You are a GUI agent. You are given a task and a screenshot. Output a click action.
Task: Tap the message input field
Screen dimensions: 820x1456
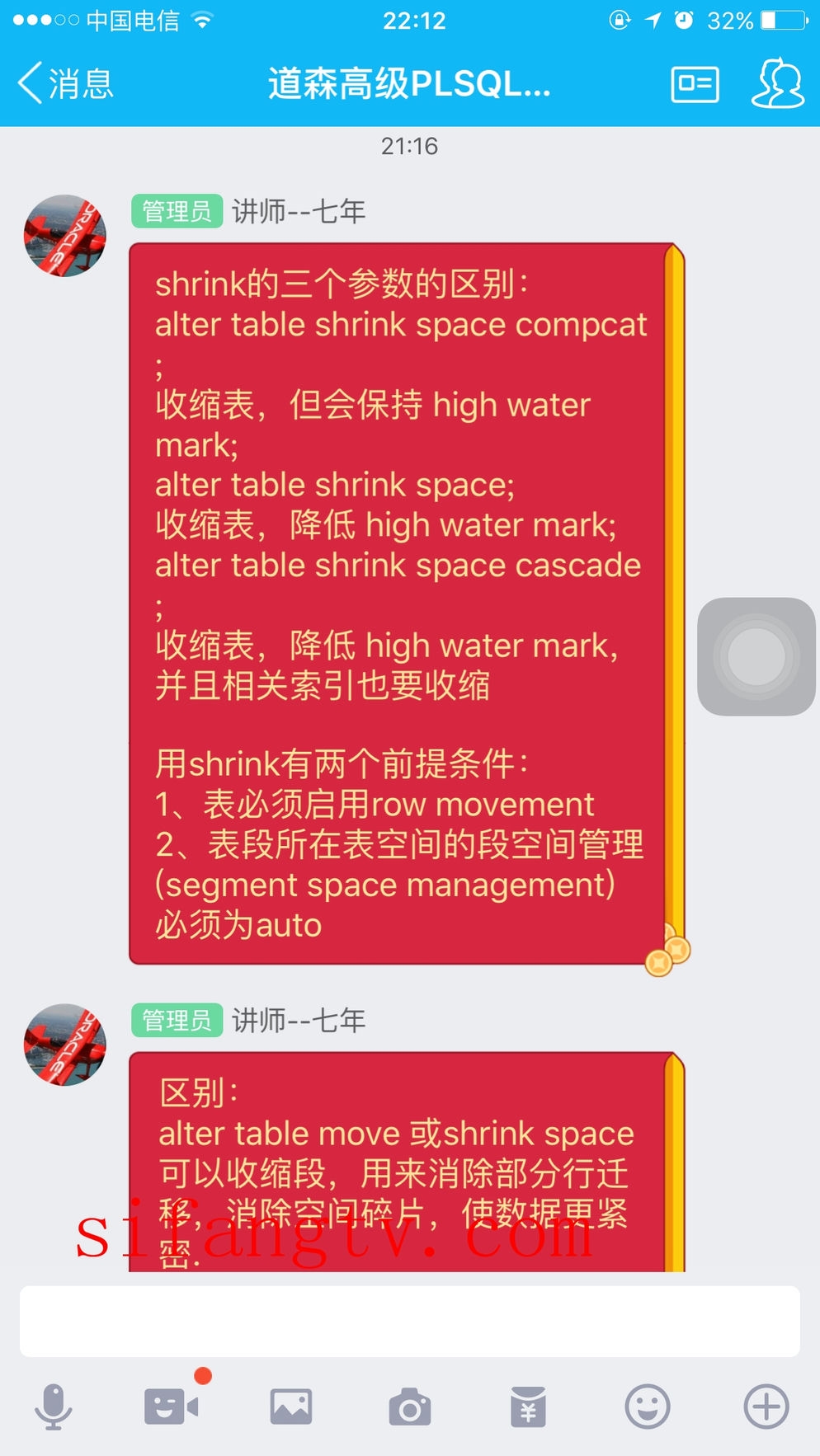pos(409,1321)
